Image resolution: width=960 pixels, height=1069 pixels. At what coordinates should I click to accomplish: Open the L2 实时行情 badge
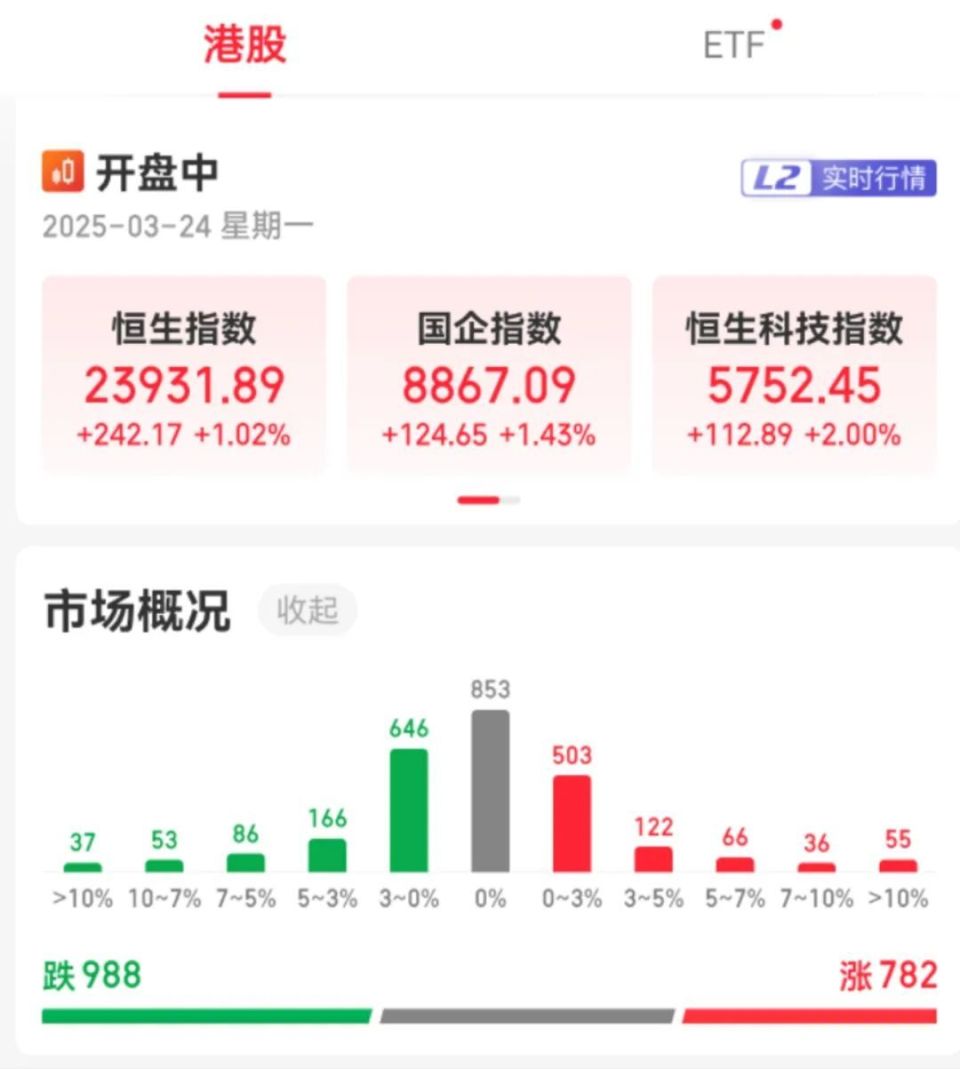click(x=838, y=178)
